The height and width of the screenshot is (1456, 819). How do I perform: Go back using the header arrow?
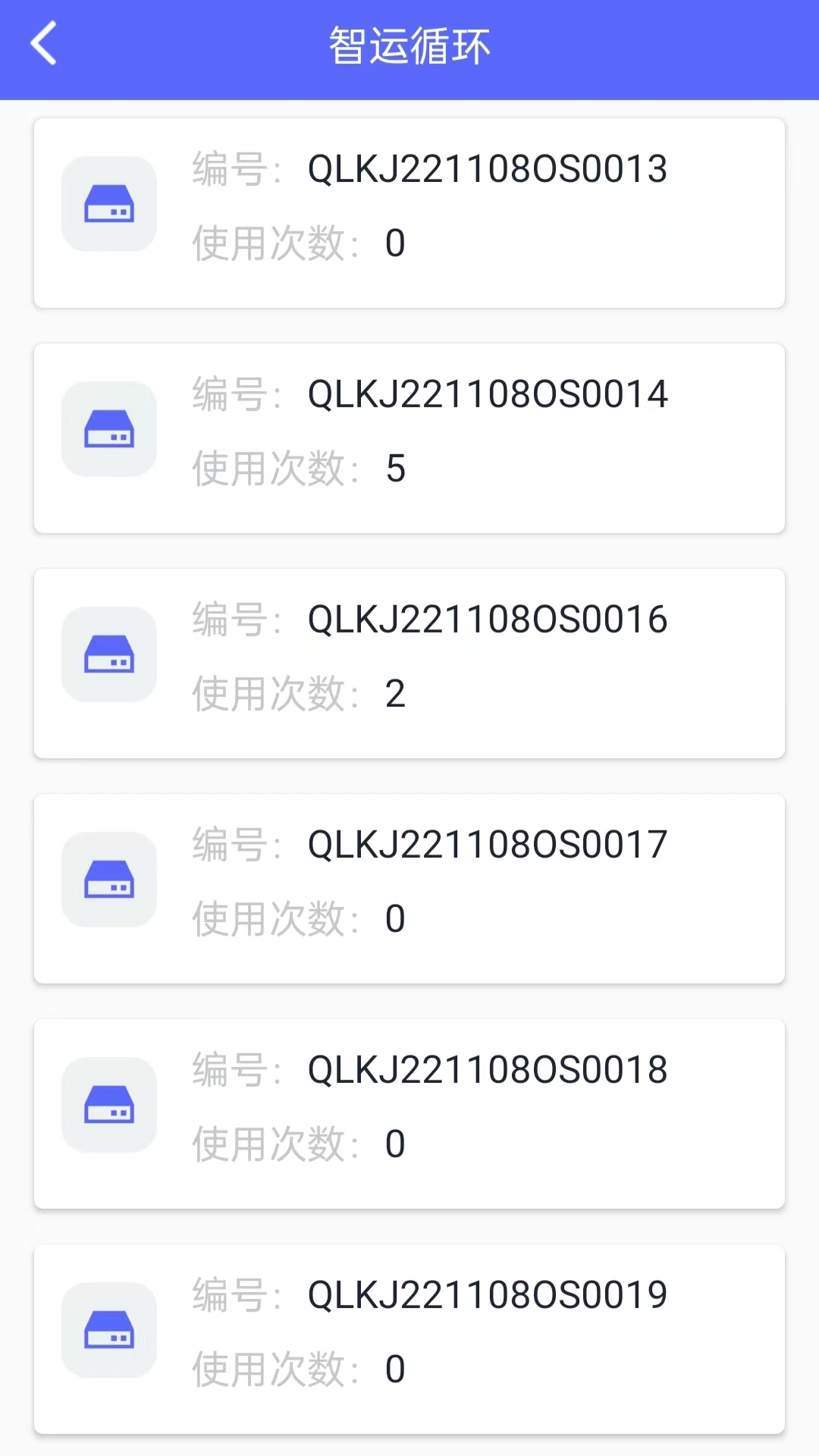pos(44,44)
